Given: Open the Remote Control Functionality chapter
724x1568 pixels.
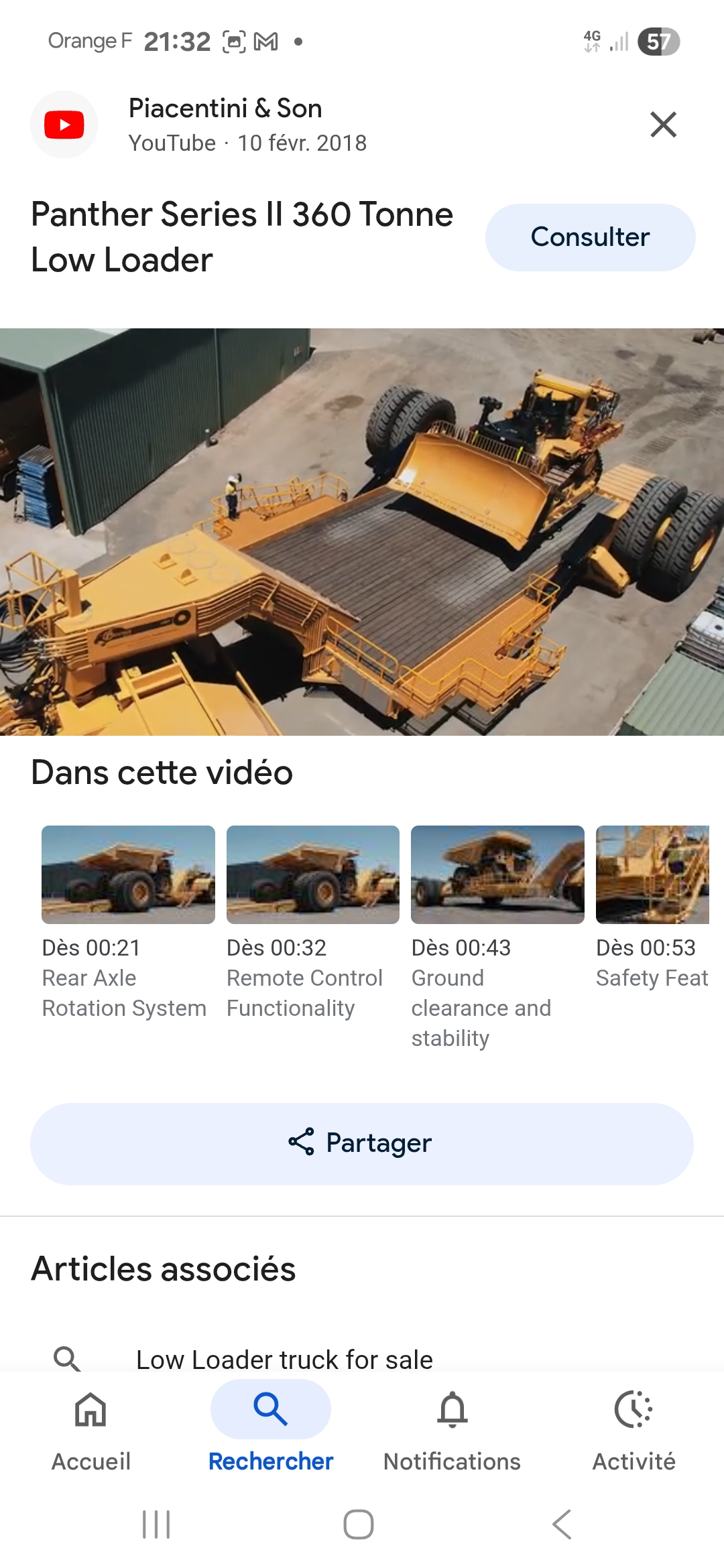Looking at the screenshot, I should point(312,874).
